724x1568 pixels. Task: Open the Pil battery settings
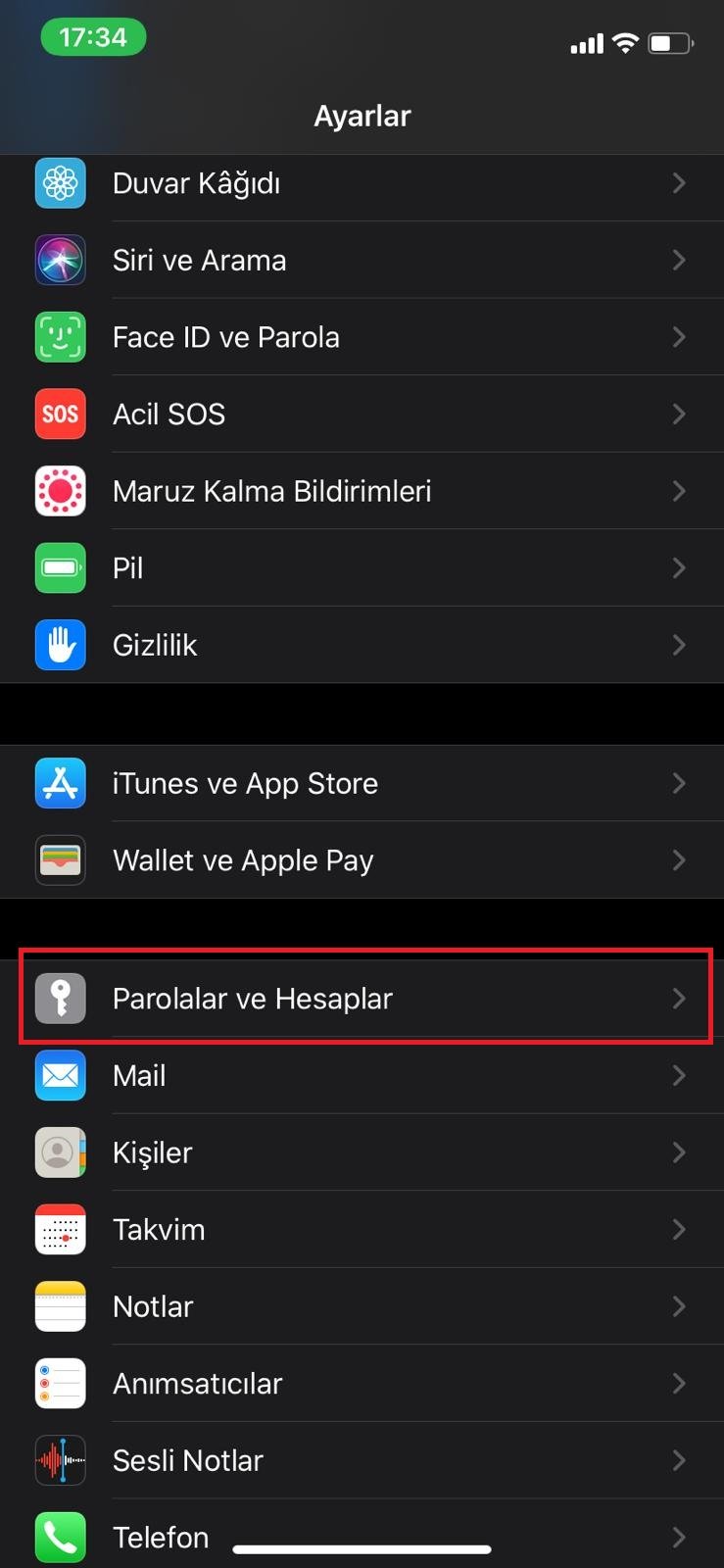(362, 567)
